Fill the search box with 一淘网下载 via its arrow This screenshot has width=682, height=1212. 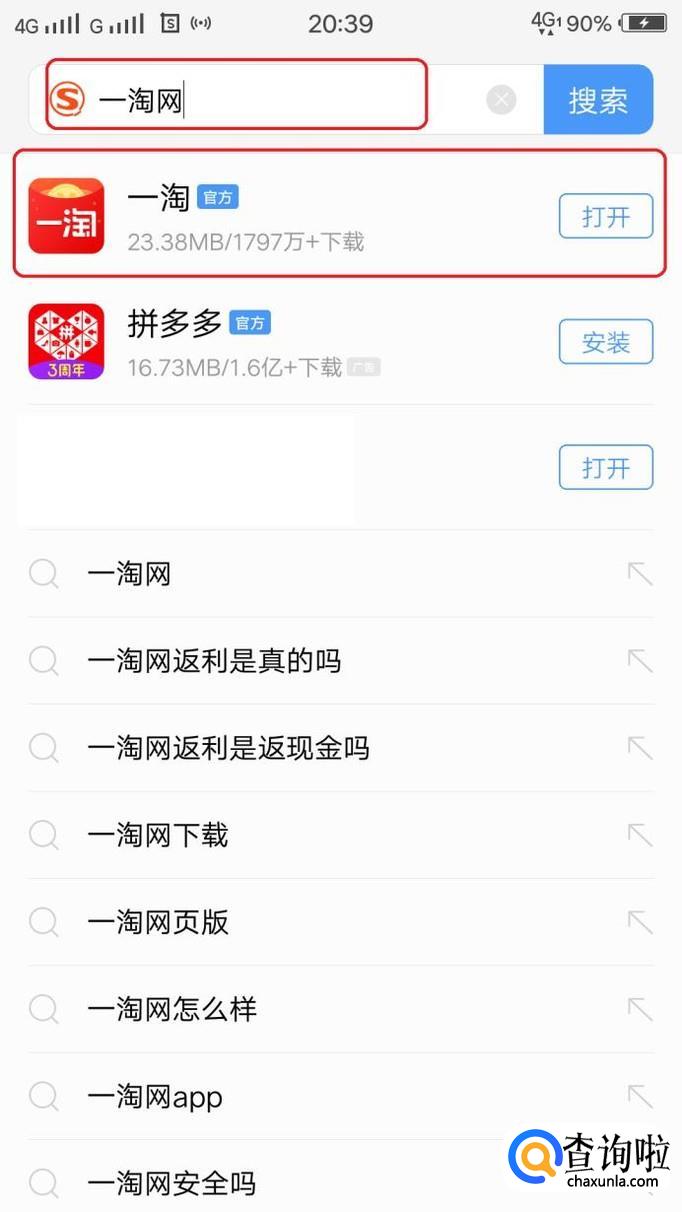click(x=639, y=835)
